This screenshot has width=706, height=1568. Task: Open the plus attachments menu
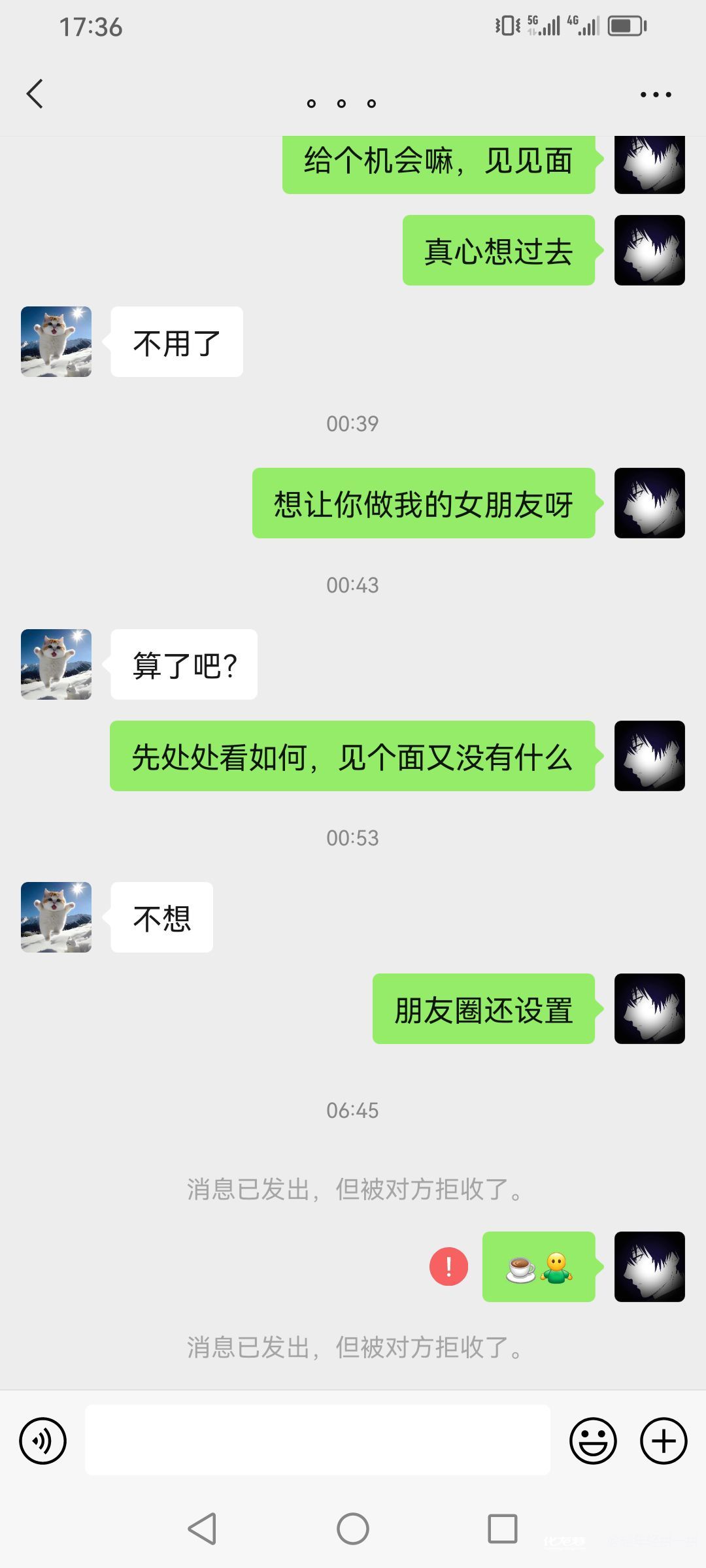pos(664,1441)
